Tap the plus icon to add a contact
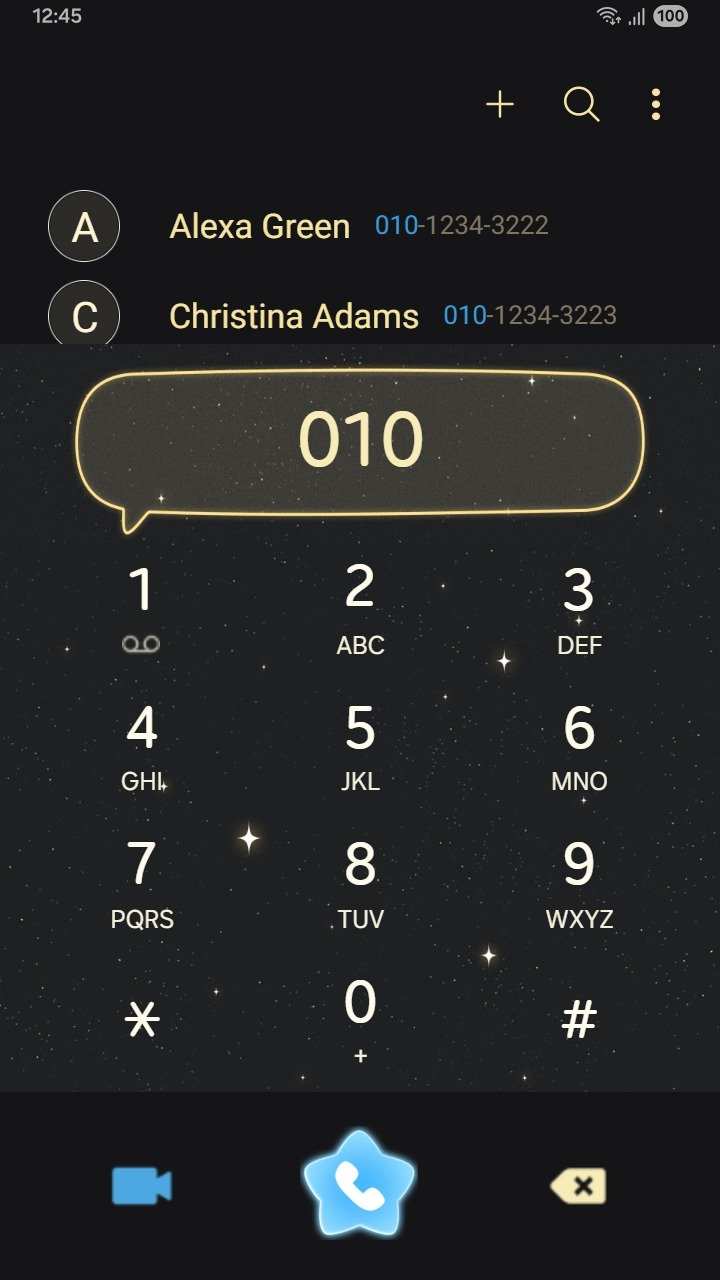Image resolution: width=720 pixels, height=1280 pixels. 500,104
